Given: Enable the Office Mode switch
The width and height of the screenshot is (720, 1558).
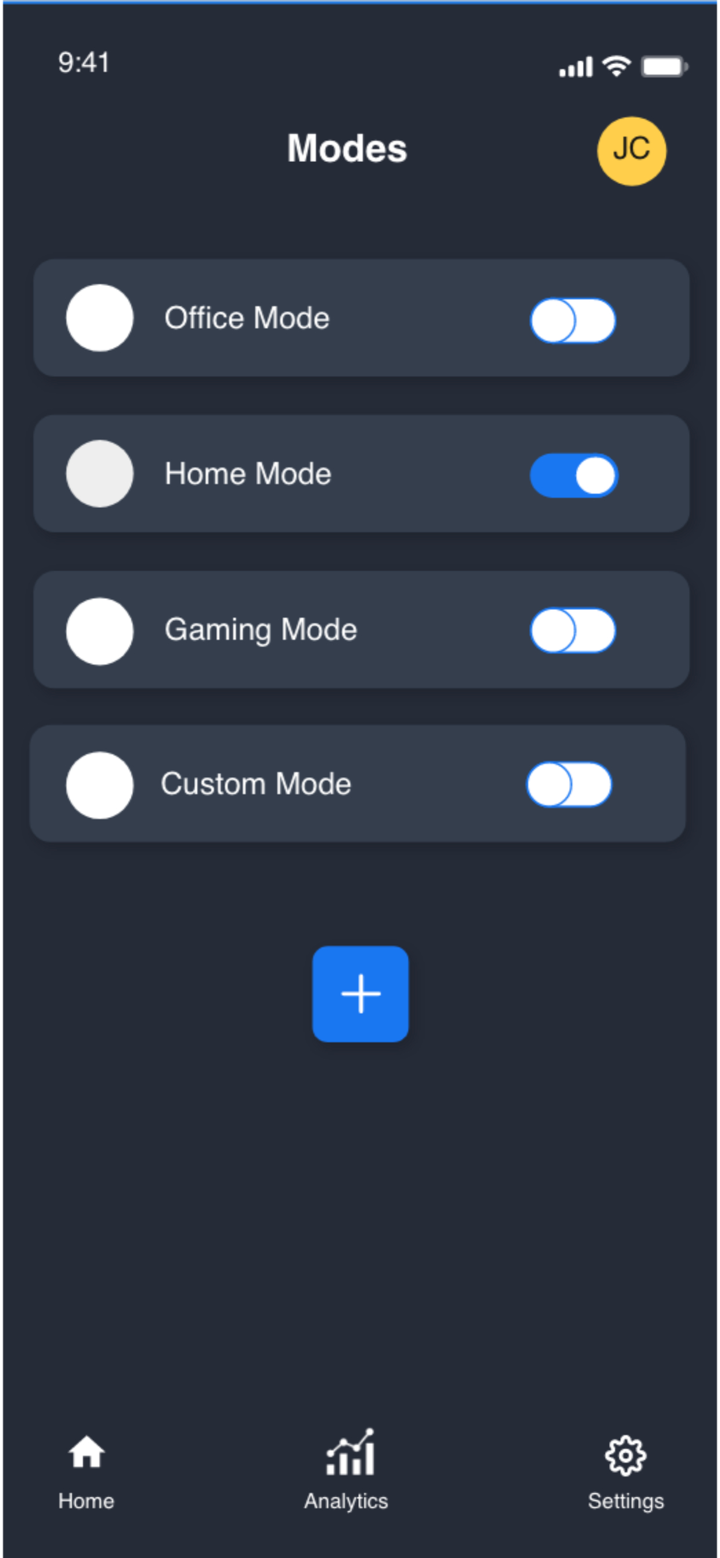Looking at the screenshot, I should click(572, 319).
